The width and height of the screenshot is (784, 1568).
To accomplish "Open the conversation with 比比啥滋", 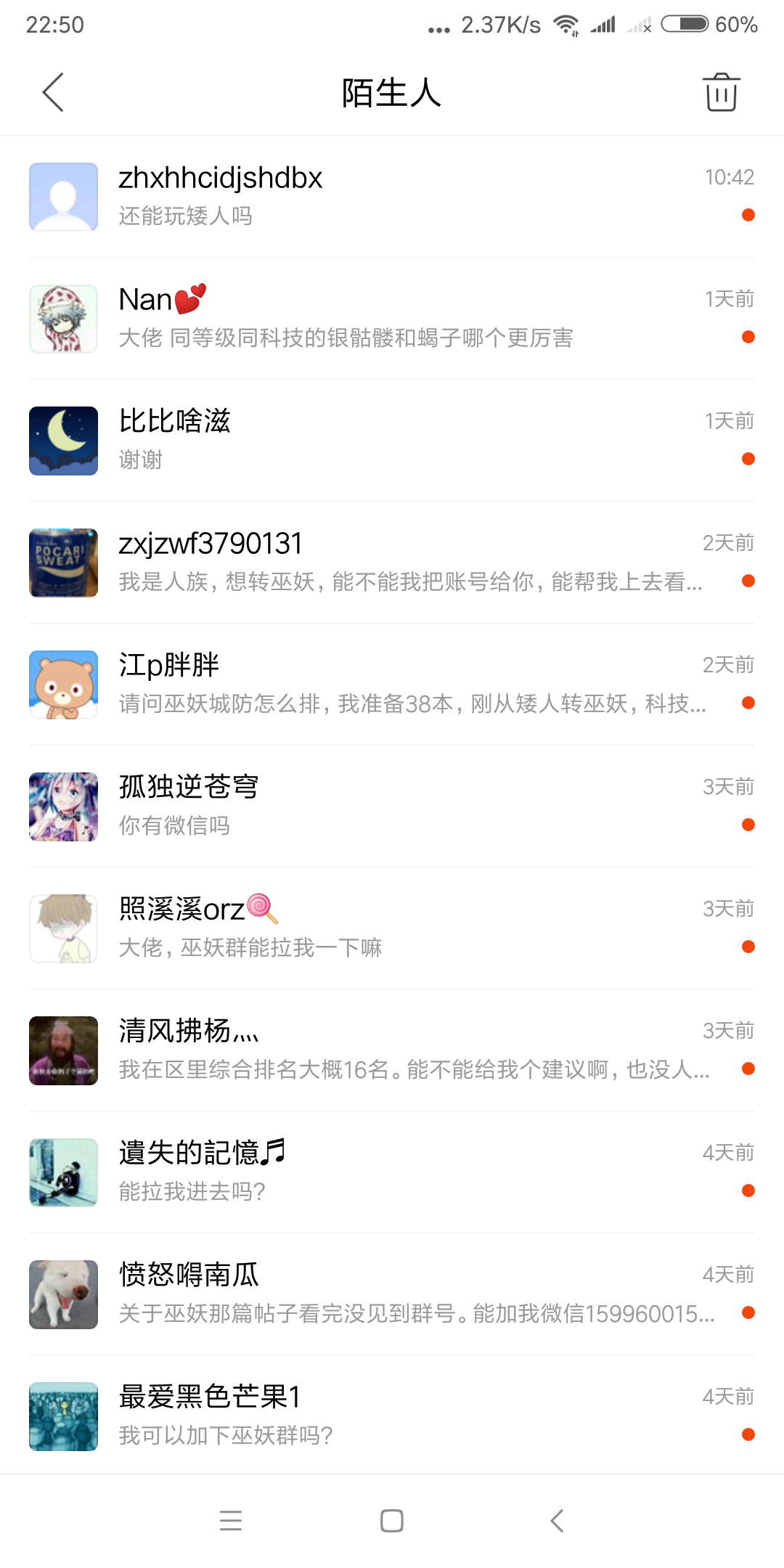I will (392, 441).
